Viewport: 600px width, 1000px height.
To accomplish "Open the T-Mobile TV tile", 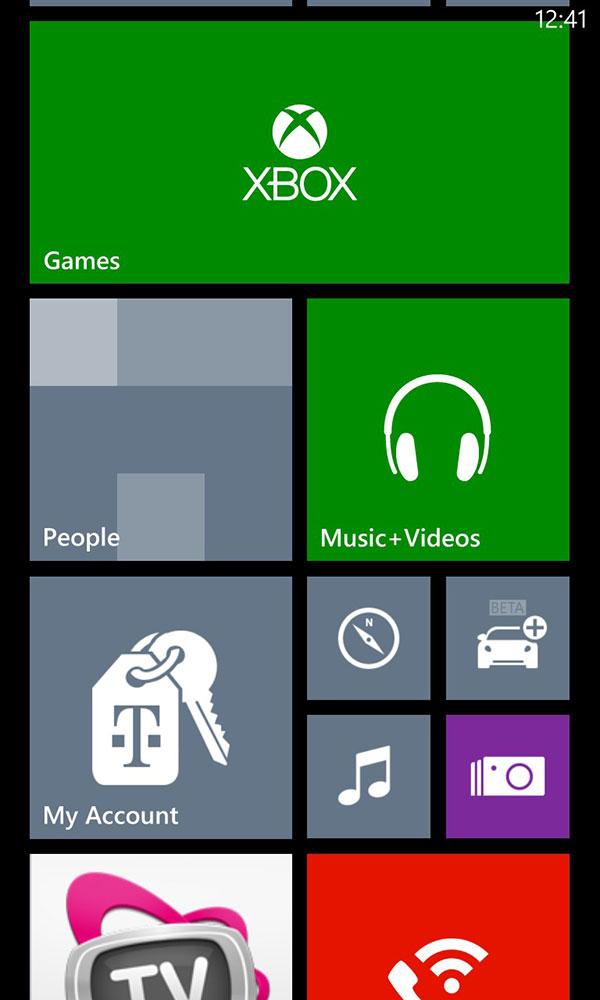I will pos(161,927).
